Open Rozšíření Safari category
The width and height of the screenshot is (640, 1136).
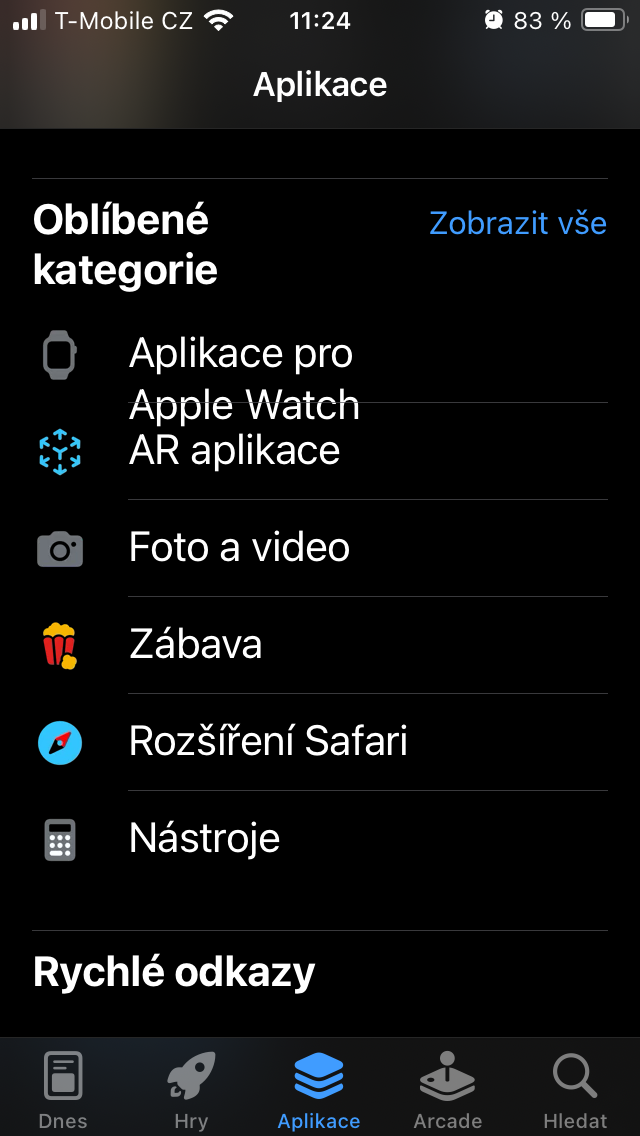coord(268,742)
